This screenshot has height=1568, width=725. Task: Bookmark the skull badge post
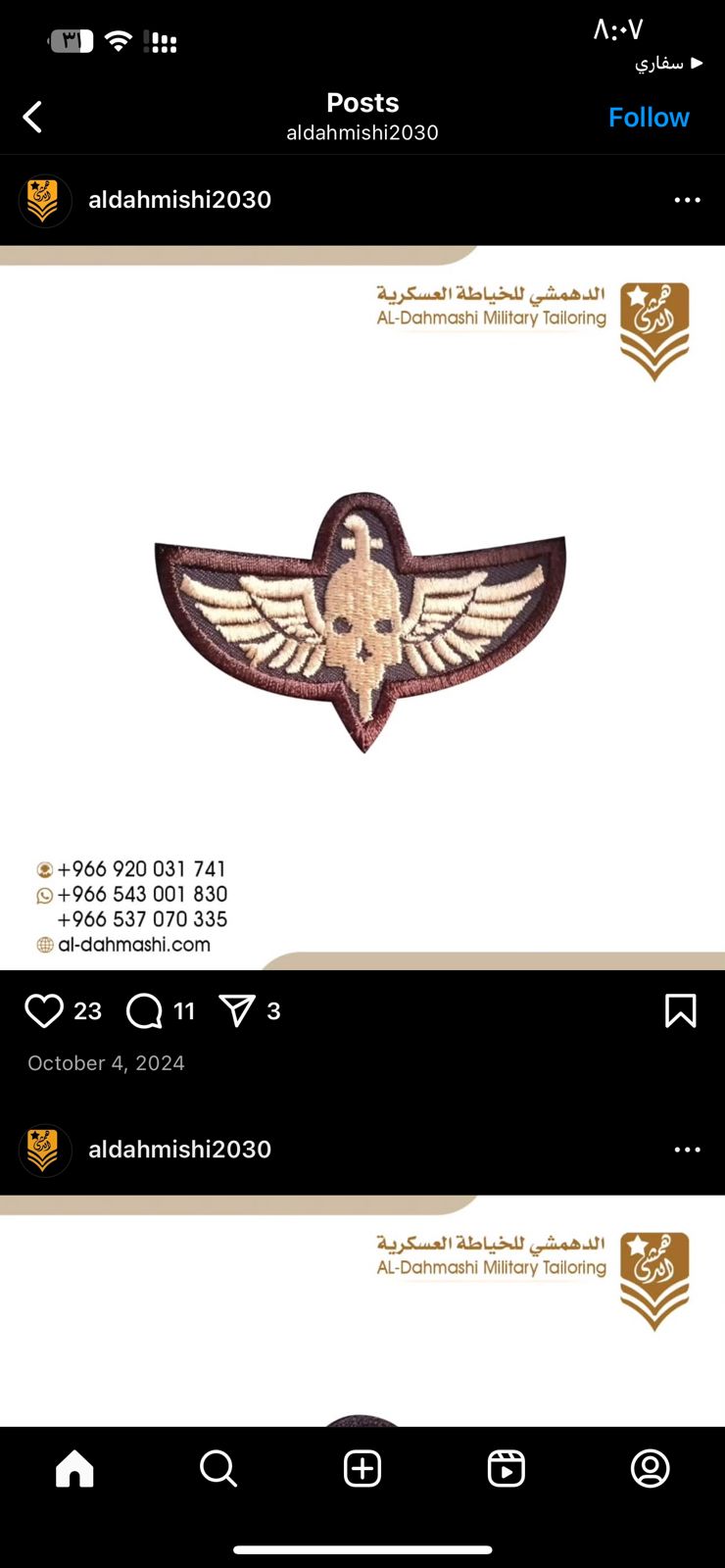point(680,1010)
